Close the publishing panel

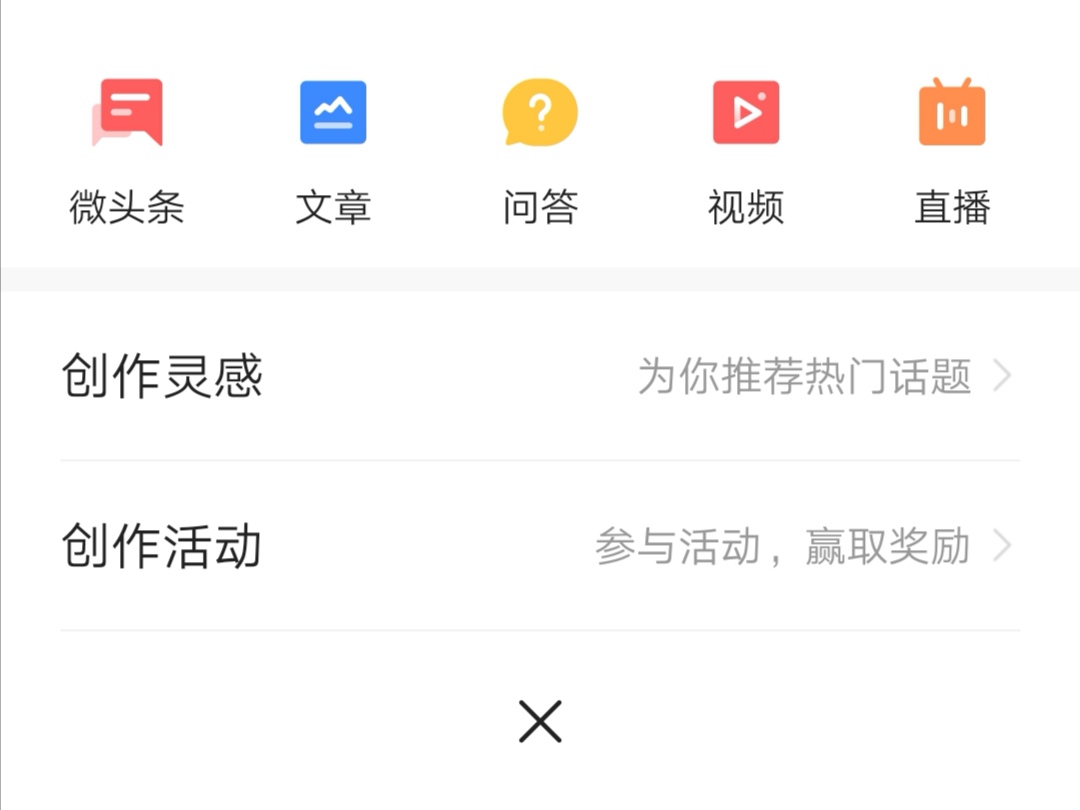[540, 721]
